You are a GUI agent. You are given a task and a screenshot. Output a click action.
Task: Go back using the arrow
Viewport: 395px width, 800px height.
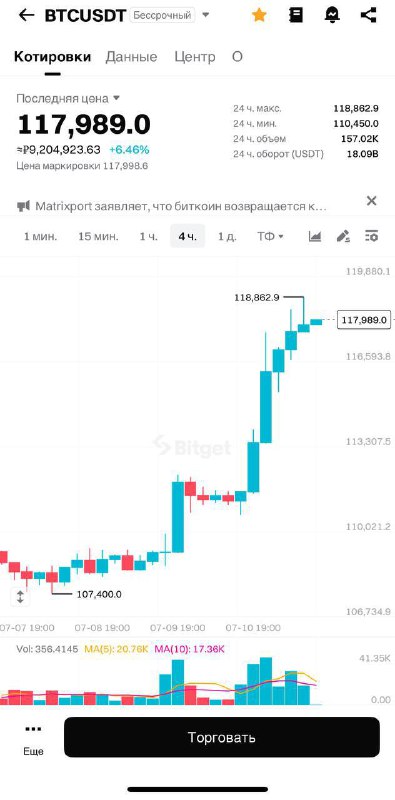26,15
